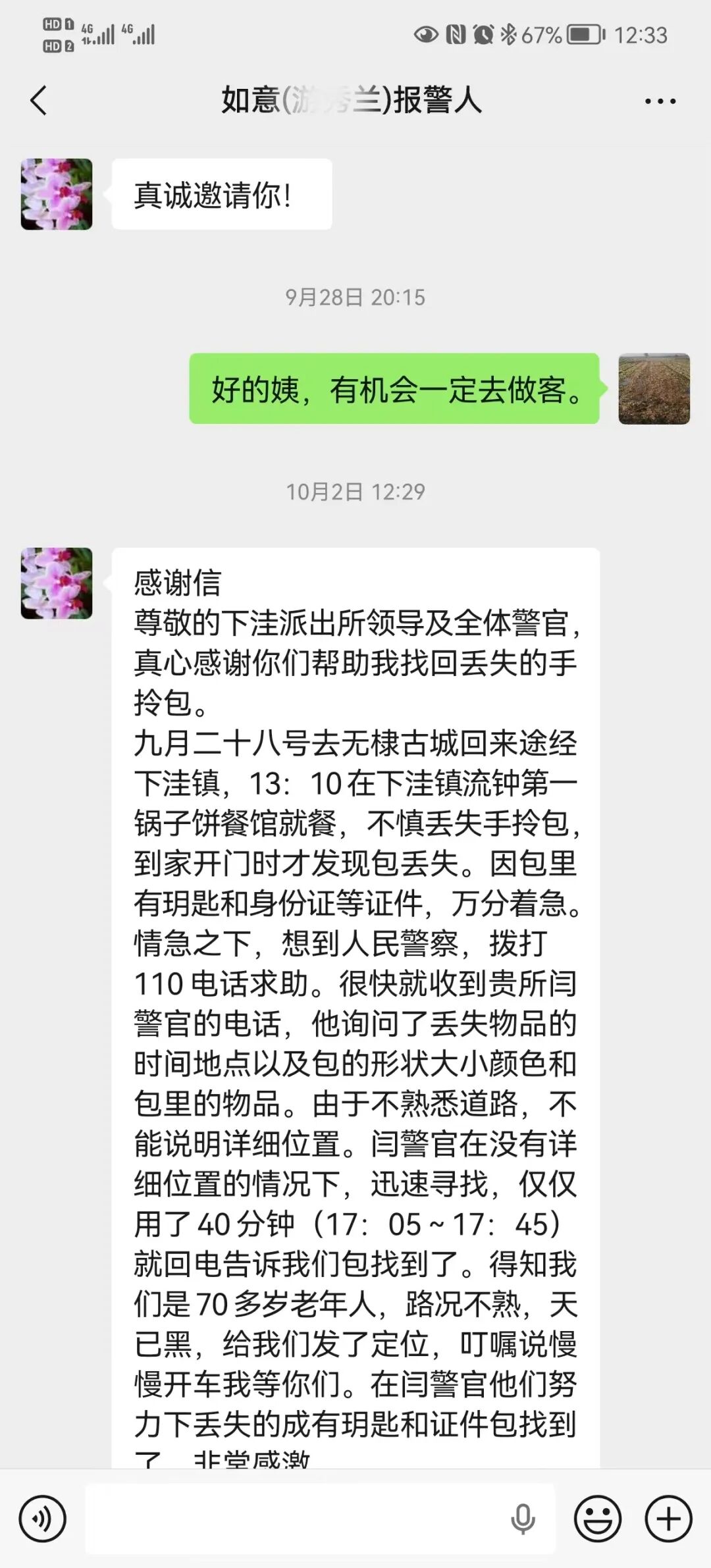Open the emoji sticker panel
711x1568 pixels.
(x=597, y=1518)
